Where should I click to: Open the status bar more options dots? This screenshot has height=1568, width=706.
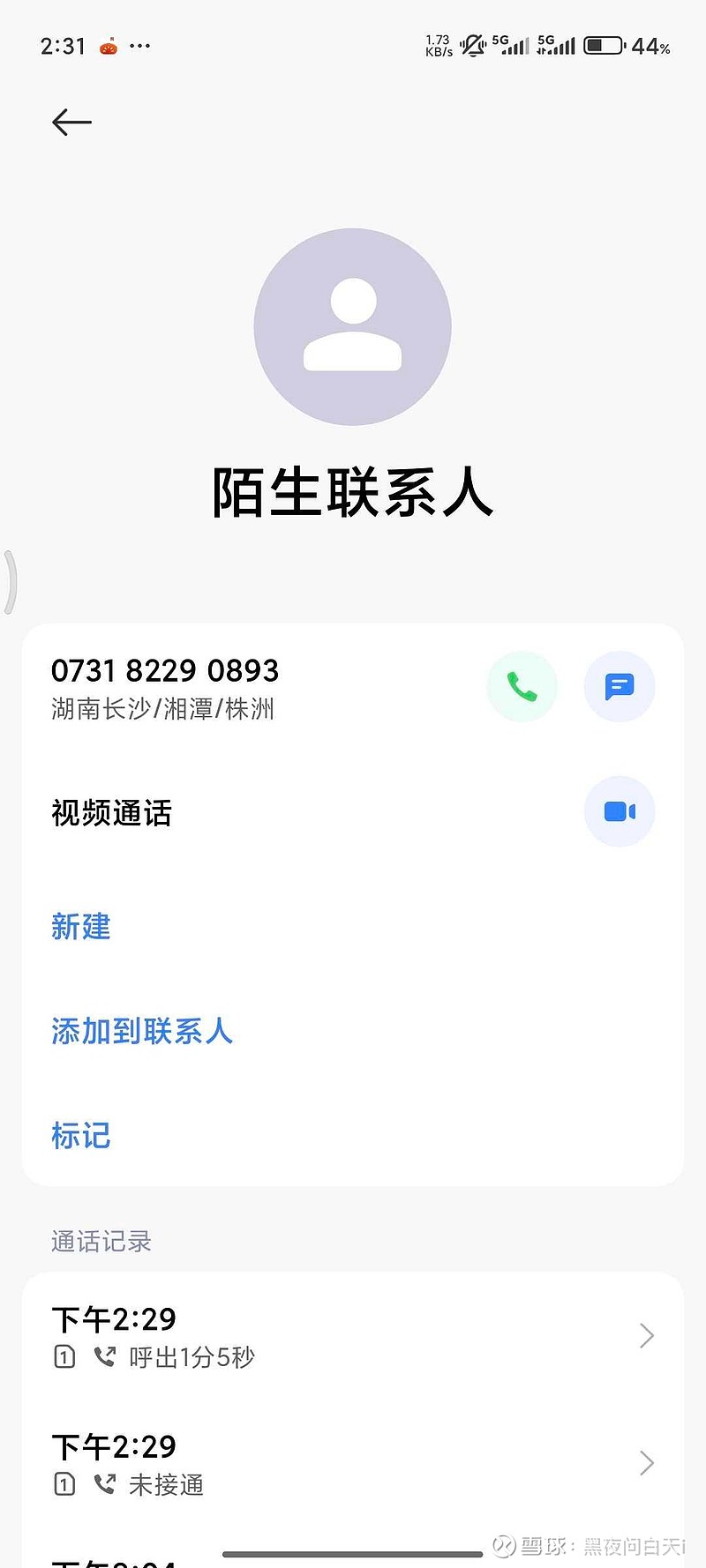click(x=141, y=46)
